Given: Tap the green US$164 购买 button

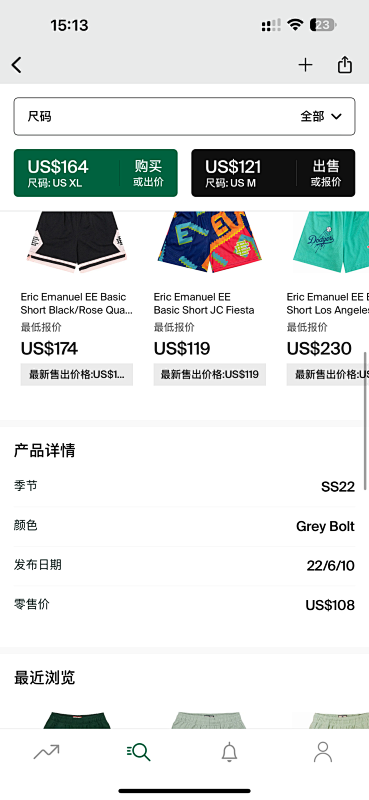Looking at the screenshot, I should coord(95,173).
